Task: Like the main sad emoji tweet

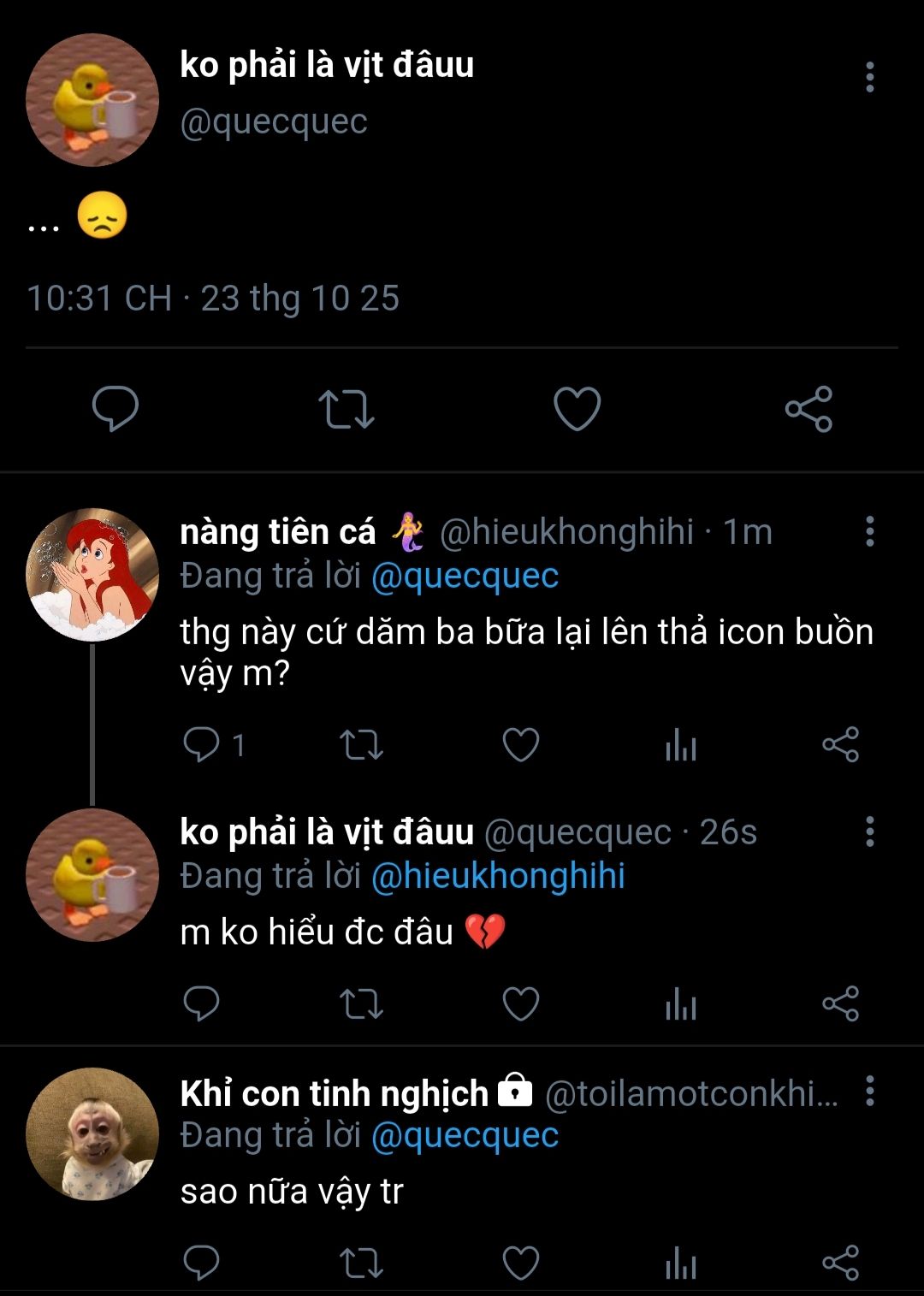Action: coord(577,408)
